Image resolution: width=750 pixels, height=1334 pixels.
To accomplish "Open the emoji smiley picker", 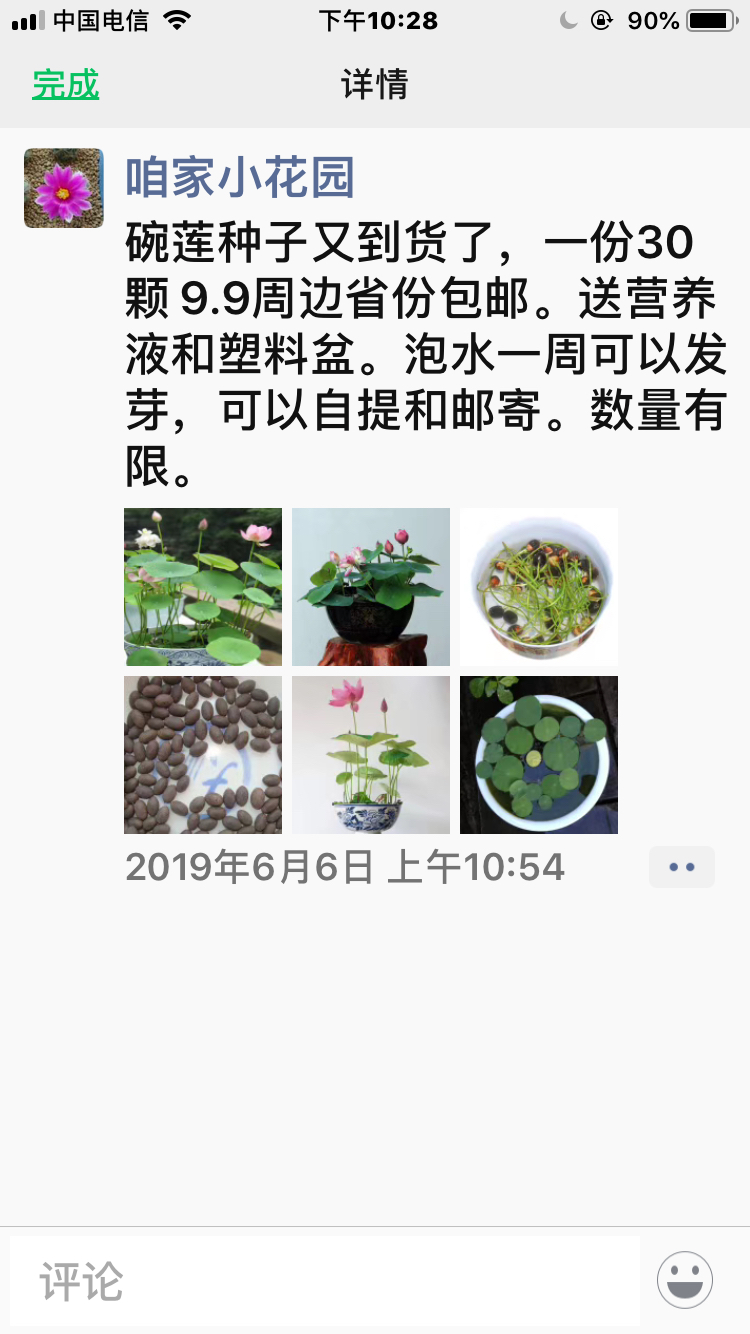I will 685,1280.
